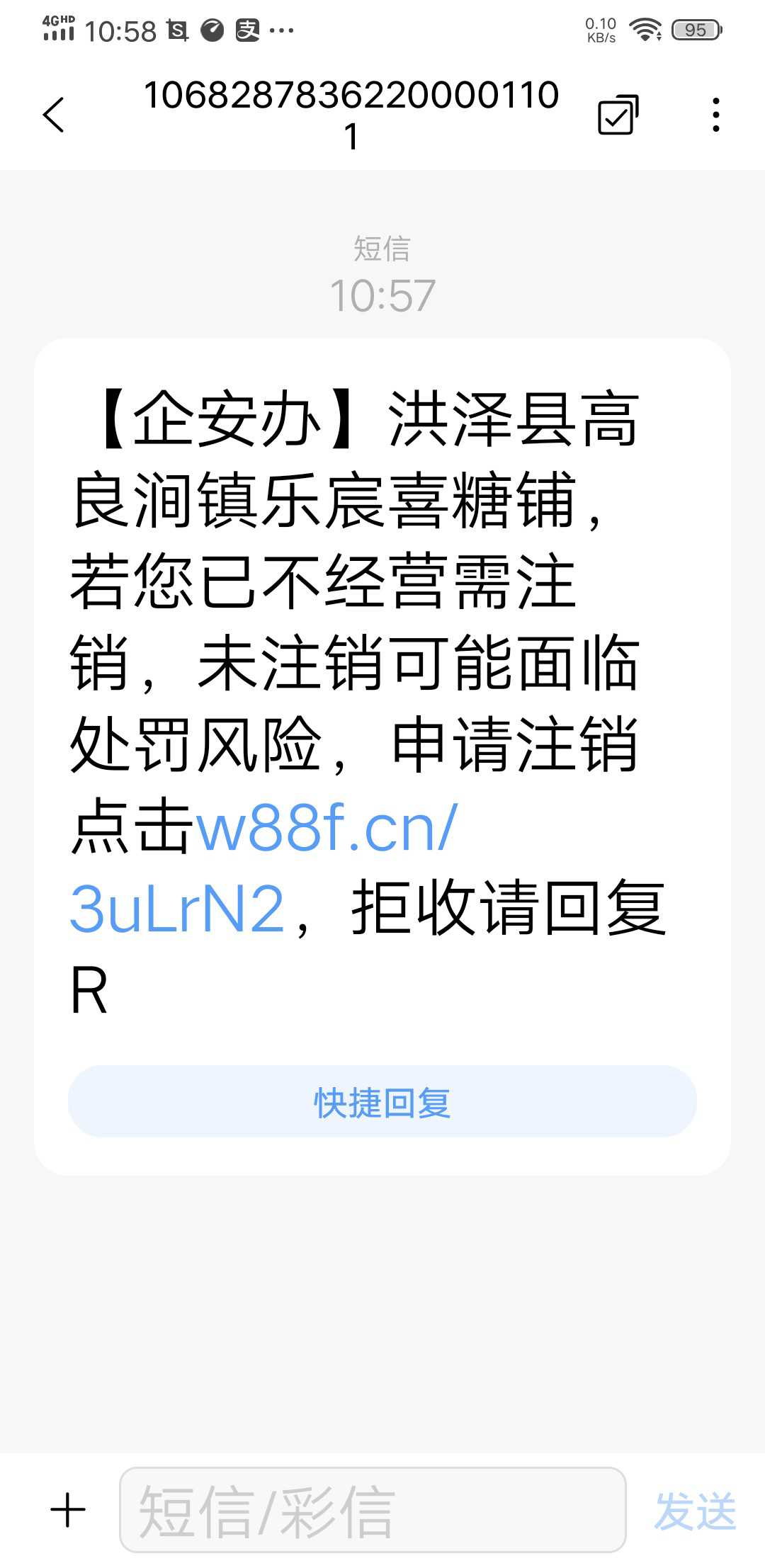
Task: Tap the 快捷回复 quick reply button
Action: pos(382,1102)
